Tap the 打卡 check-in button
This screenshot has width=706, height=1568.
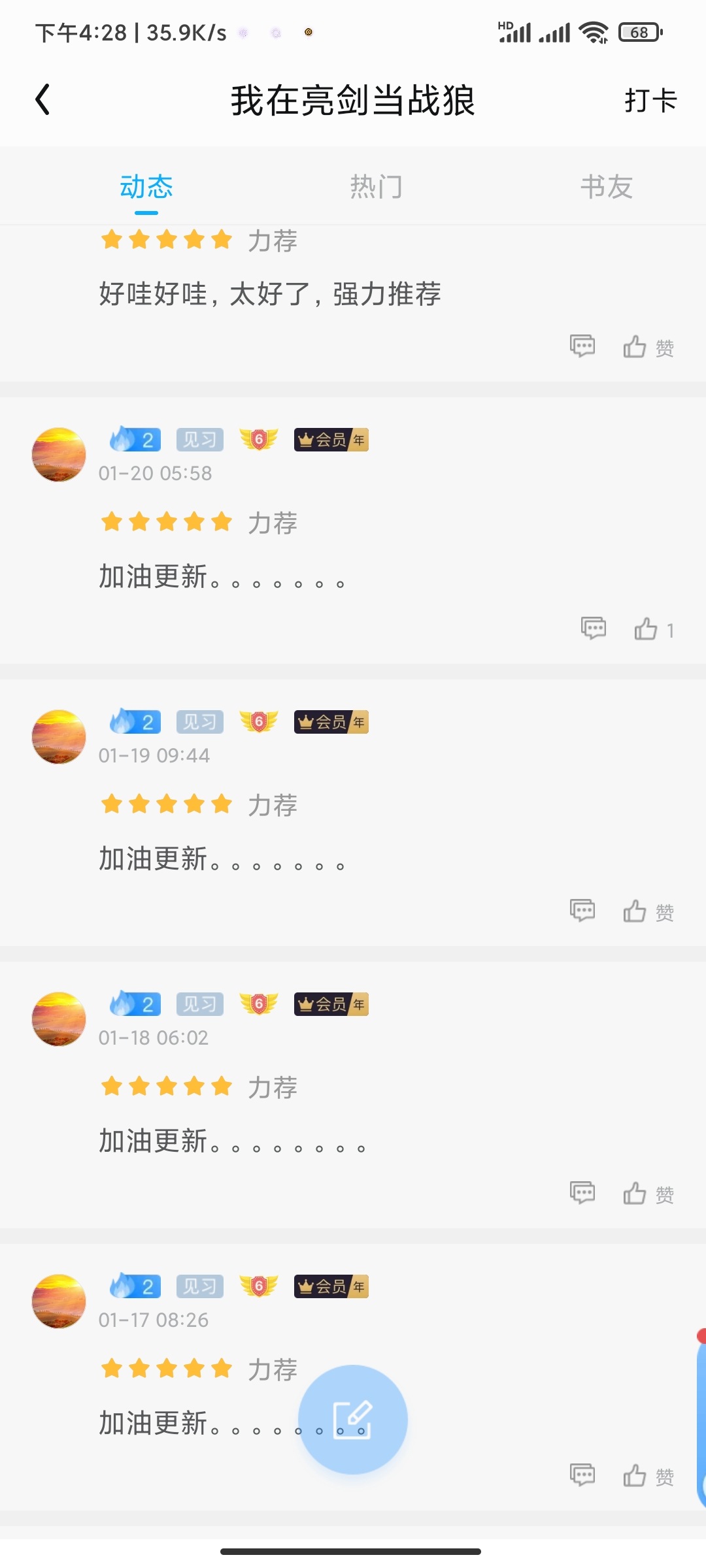(650, 101)
